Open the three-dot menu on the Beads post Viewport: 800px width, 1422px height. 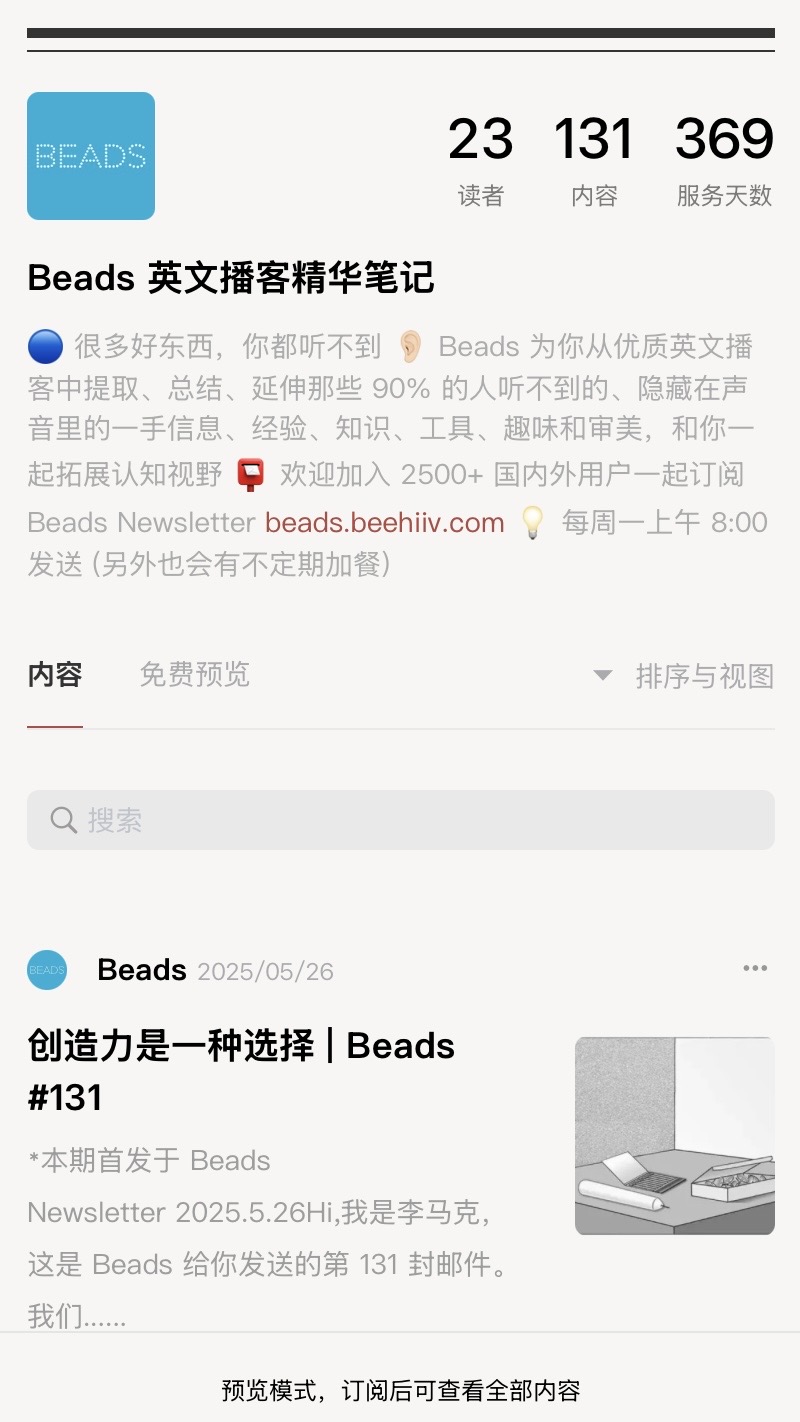click(x=755, y=968)
